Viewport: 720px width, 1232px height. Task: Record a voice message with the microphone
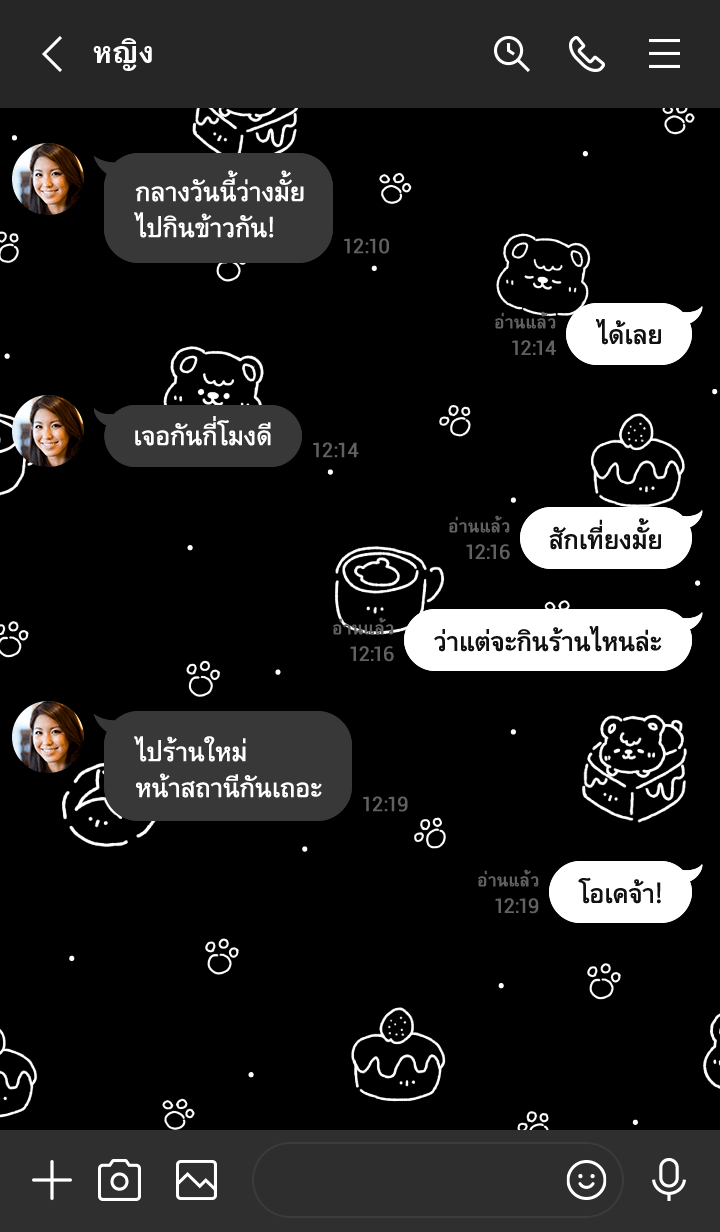click(x=668, y=1181)
